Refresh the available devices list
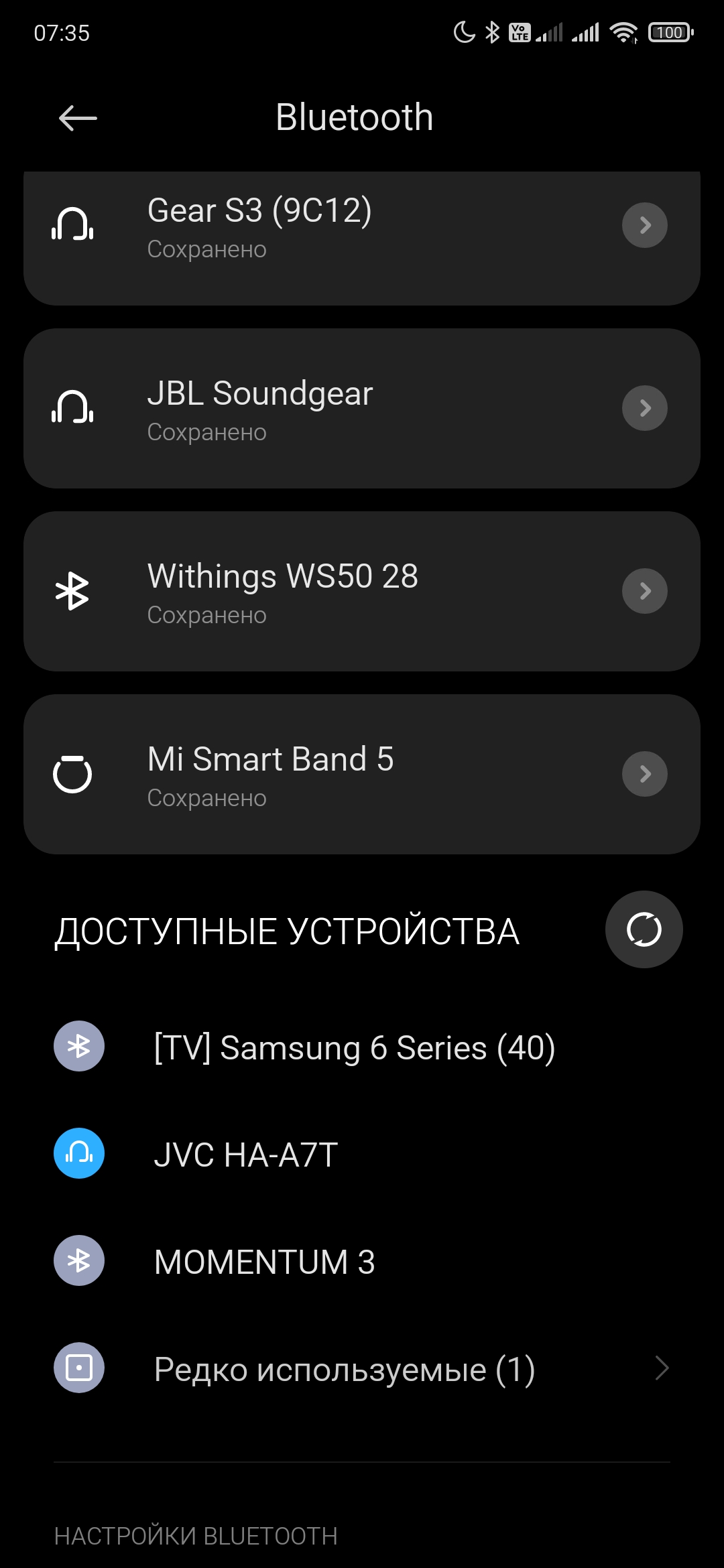 644,929
